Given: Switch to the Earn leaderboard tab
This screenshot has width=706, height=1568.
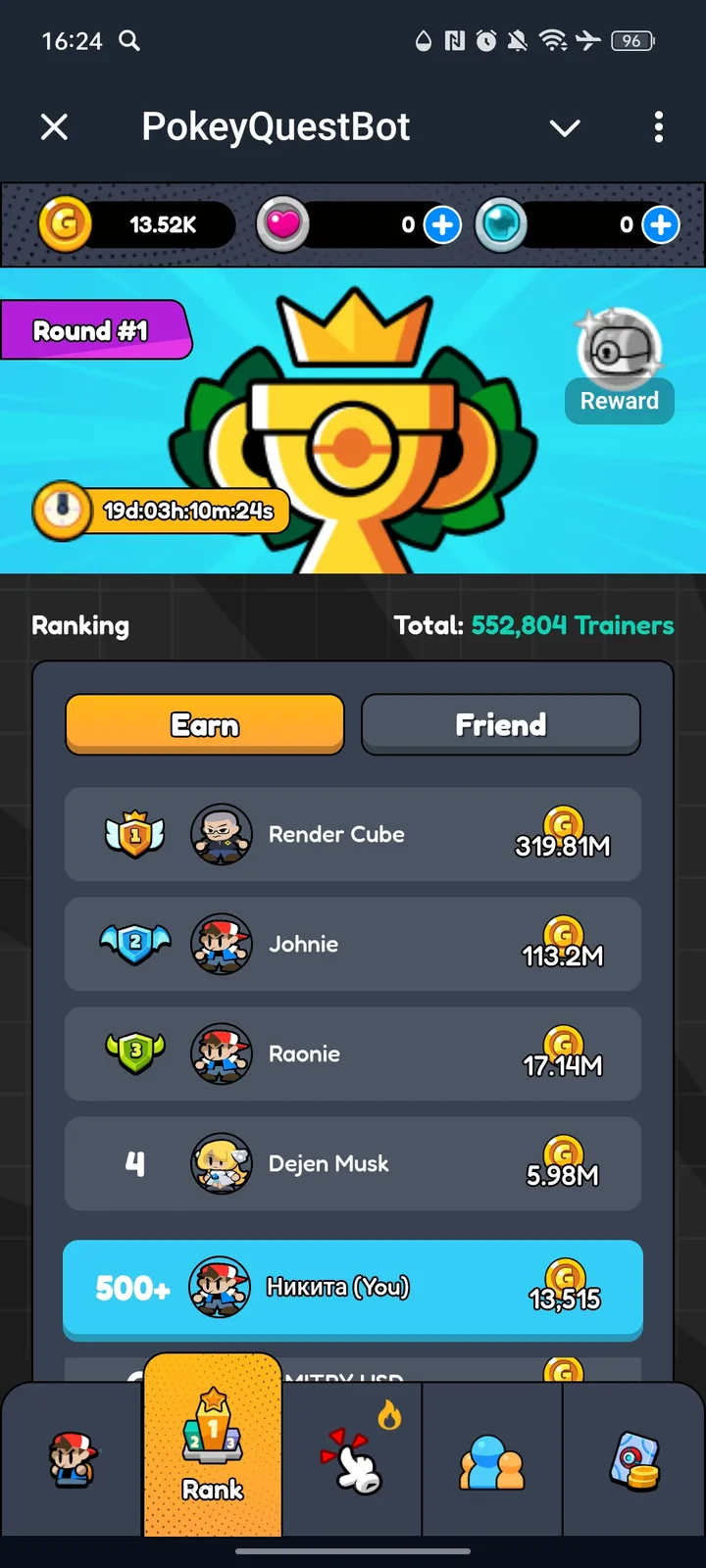Looking at the screenshot, I should click(204, 724).
